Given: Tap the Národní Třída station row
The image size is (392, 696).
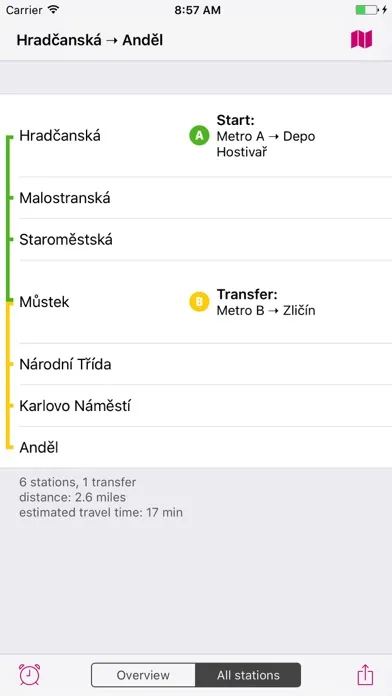Looking at the screenshot, I should (196, 364).
